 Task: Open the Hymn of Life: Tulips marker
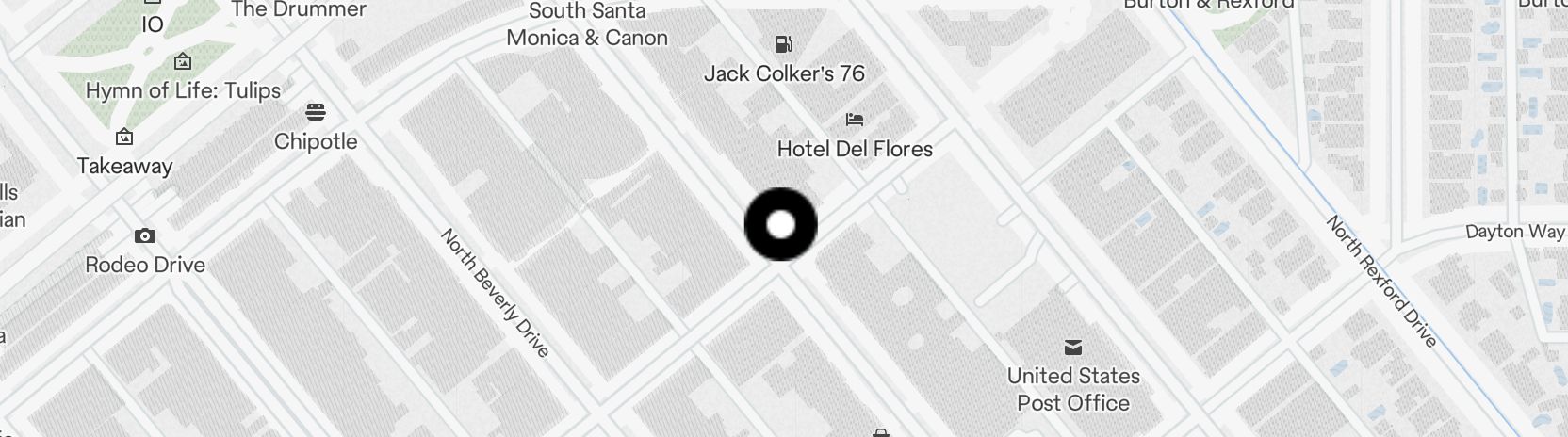[x=183, y=63]
